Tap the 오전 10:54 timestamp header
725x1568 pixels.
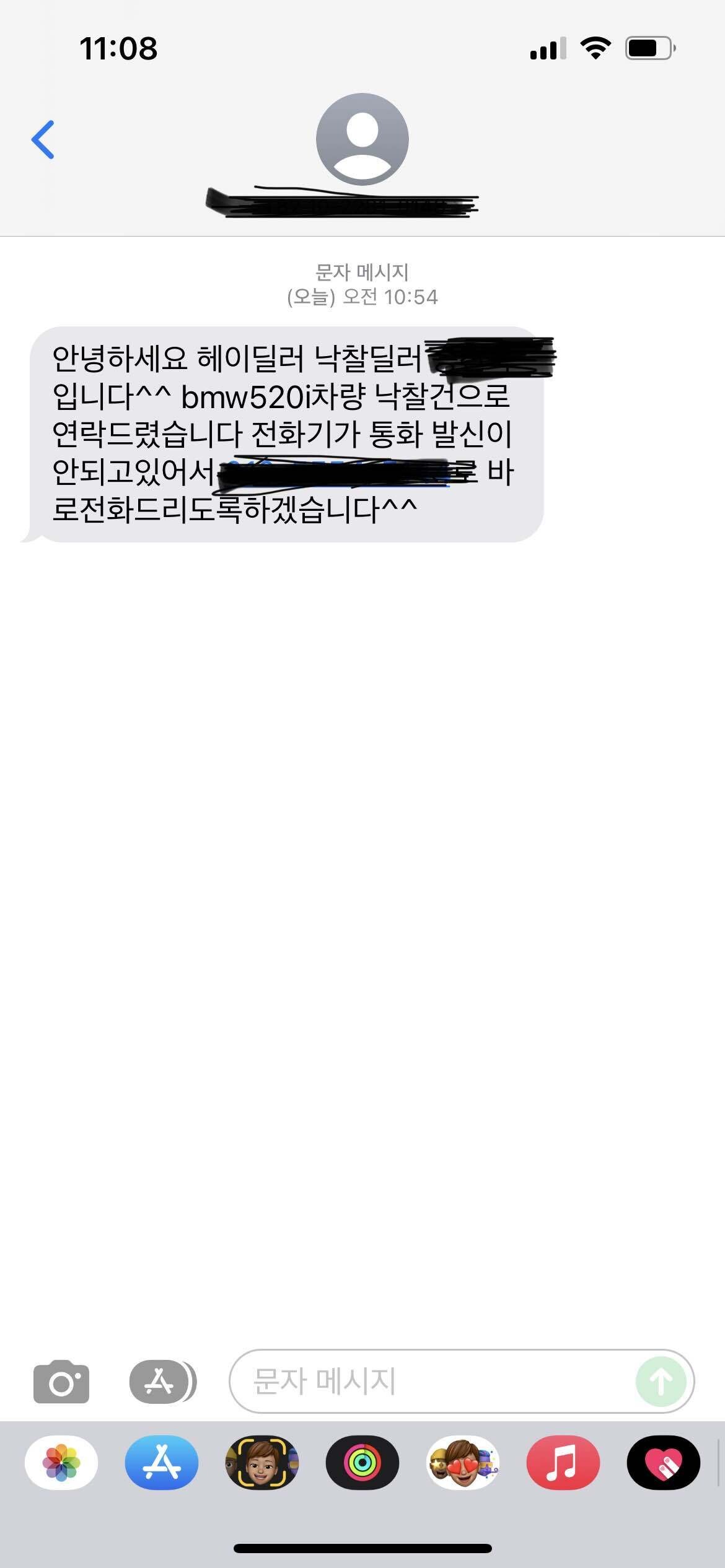coord(362,297)
